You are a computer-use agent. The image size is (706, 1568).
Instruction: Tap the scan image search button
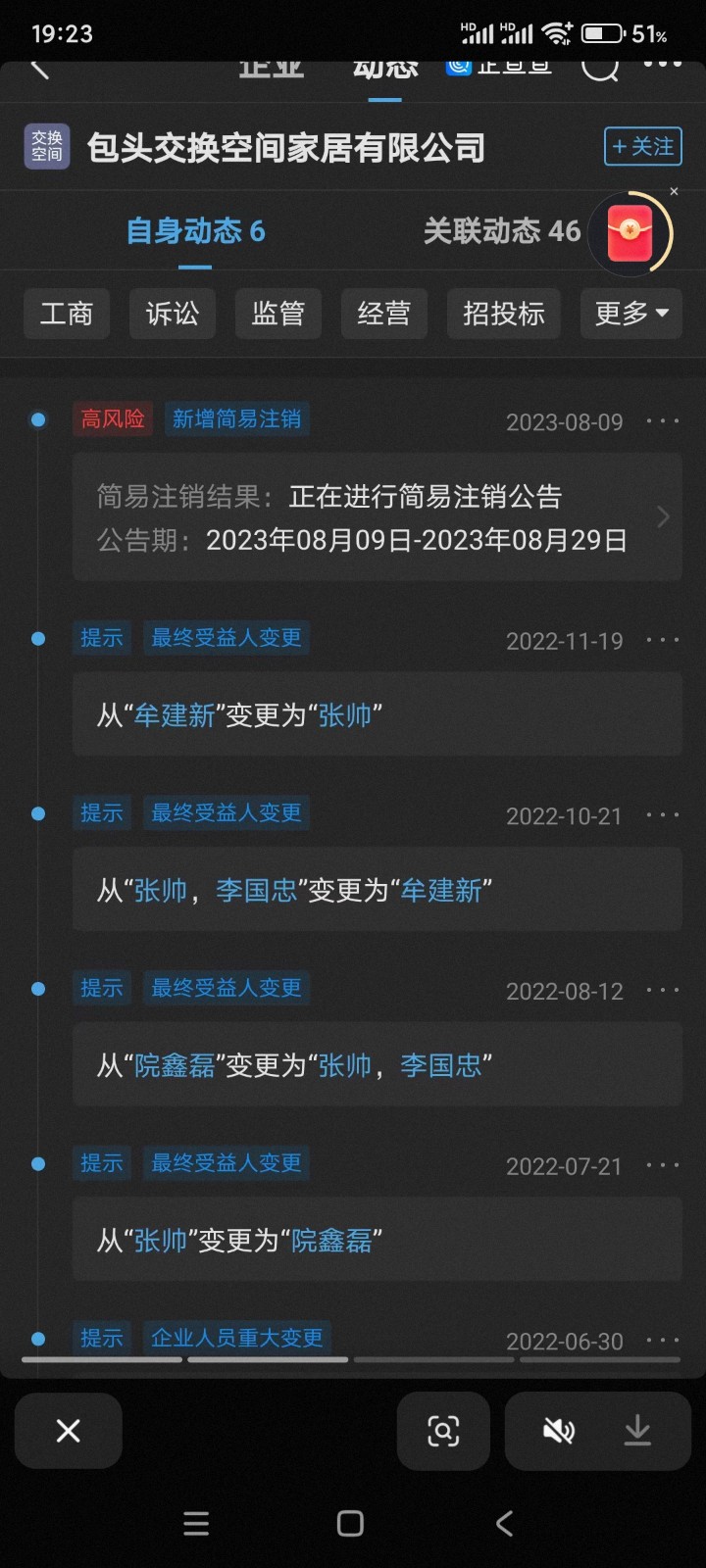443,1431
